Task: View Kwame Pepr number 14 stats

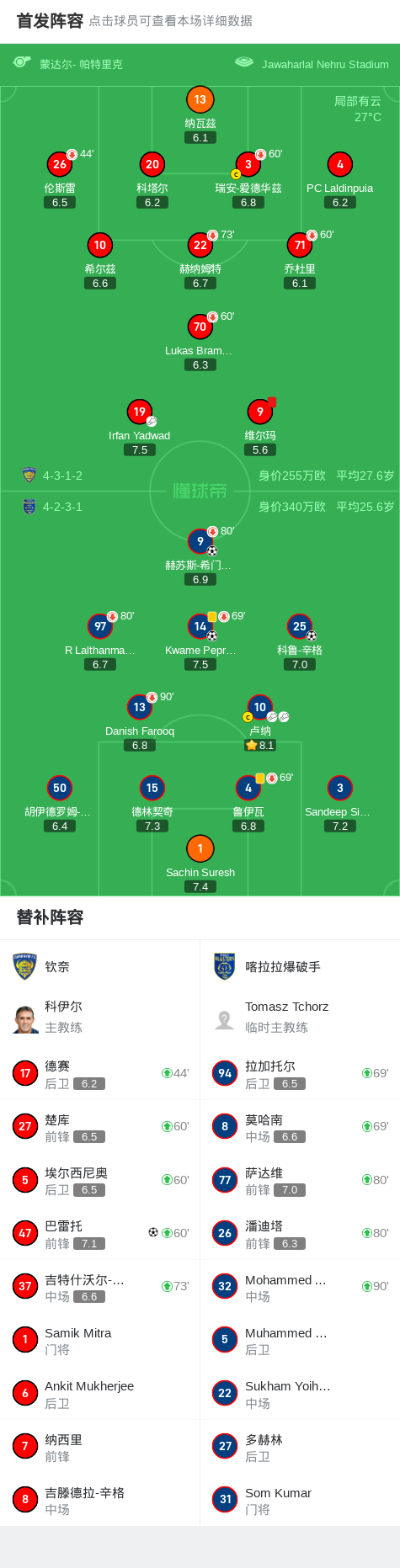Action: [x=200, y=640]
